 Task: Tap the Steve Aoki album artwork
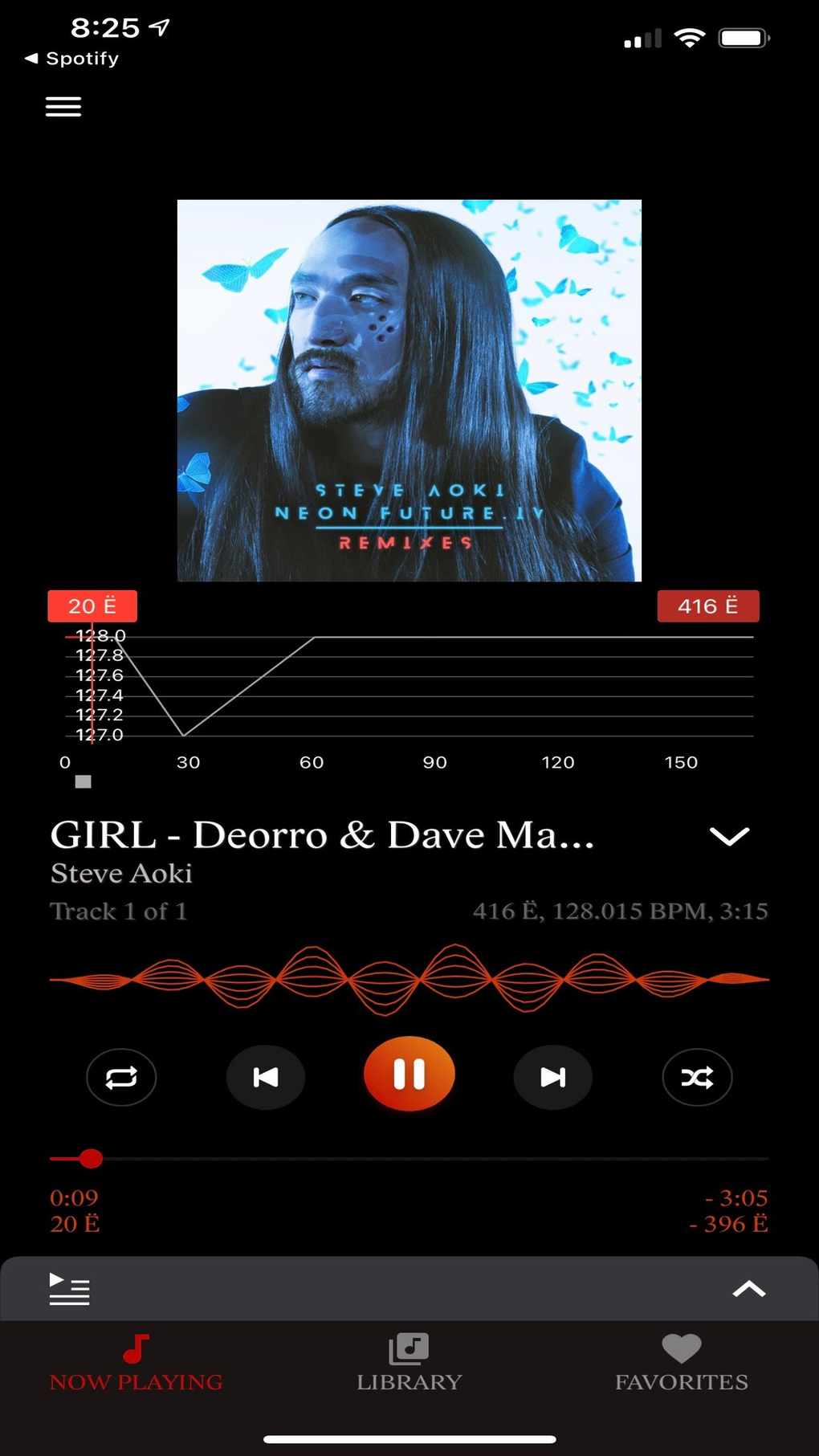[409, 390]
